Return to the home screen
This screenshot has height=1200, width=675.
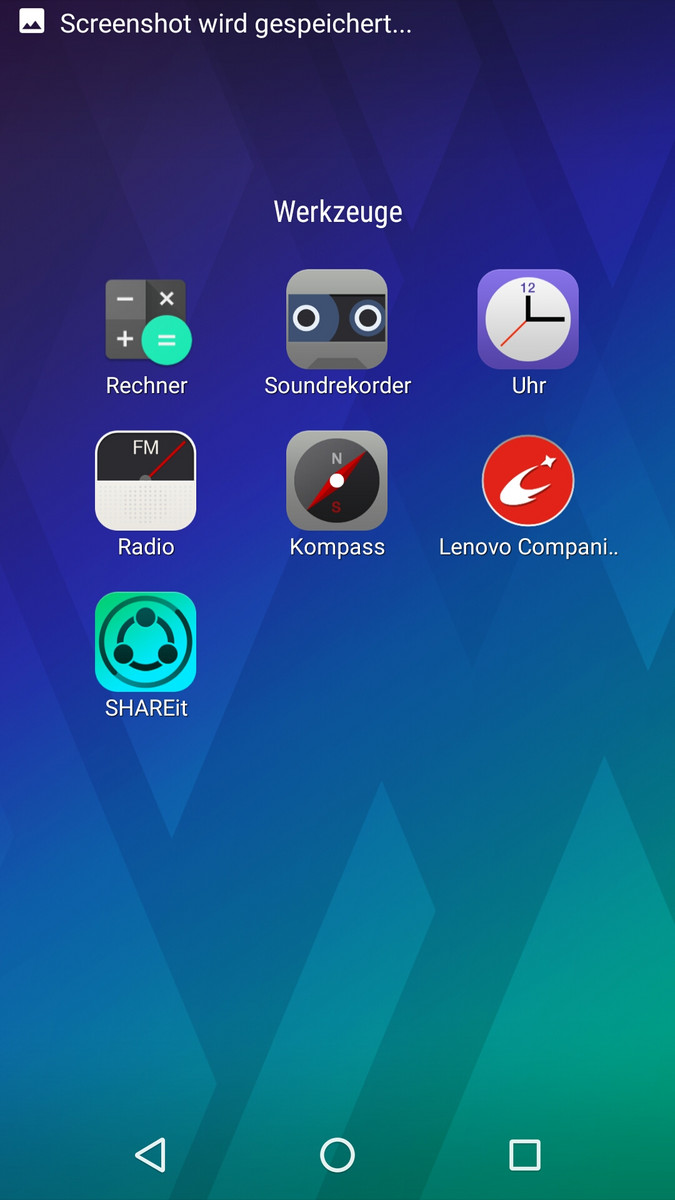[x=337, y=1155]
